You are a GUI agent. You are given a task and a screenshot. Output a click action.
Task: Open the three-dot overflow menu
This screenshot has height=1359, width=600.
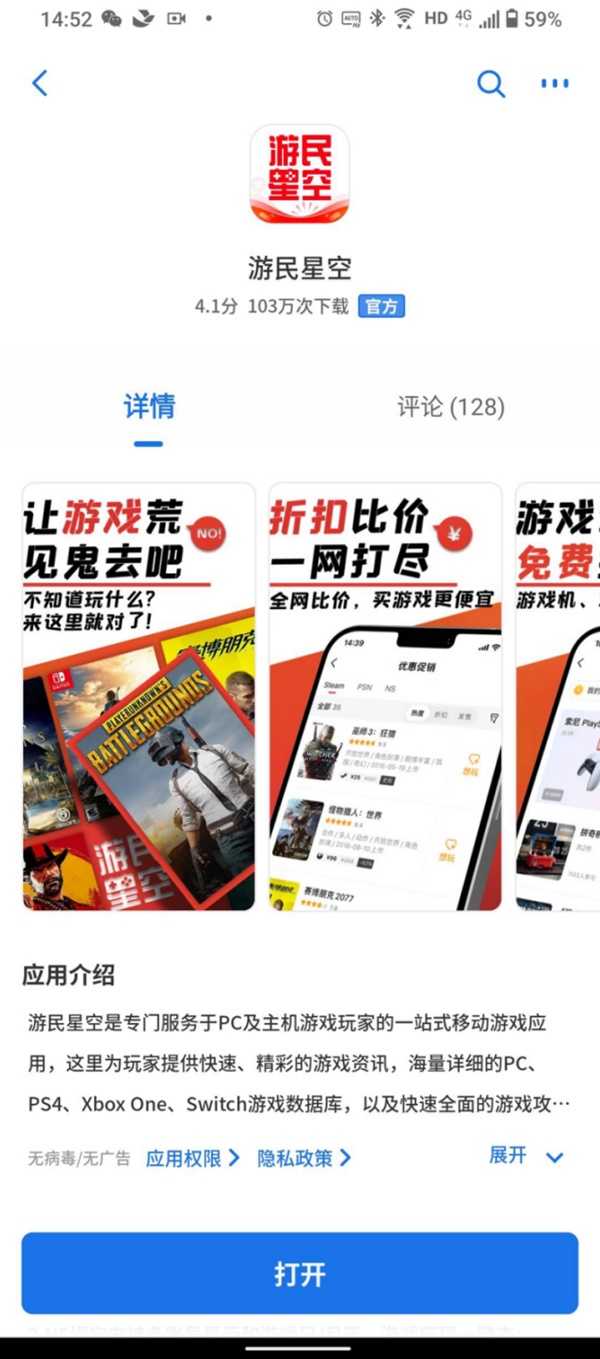pyautogui.click(x=555, y=83)
